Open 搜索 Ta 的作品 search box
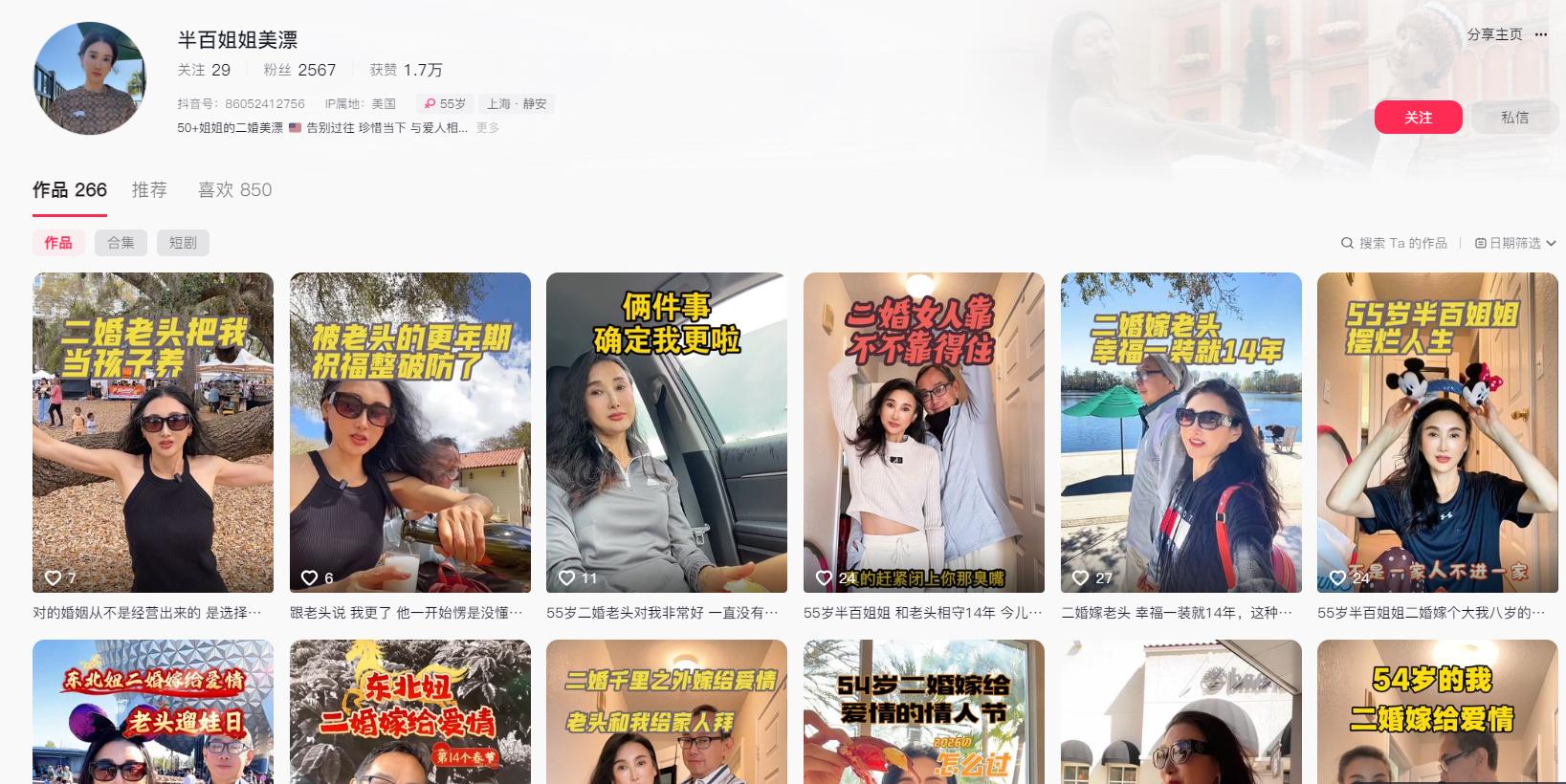The height and width of the screenshot is (784, 1566). [1395, 243]
